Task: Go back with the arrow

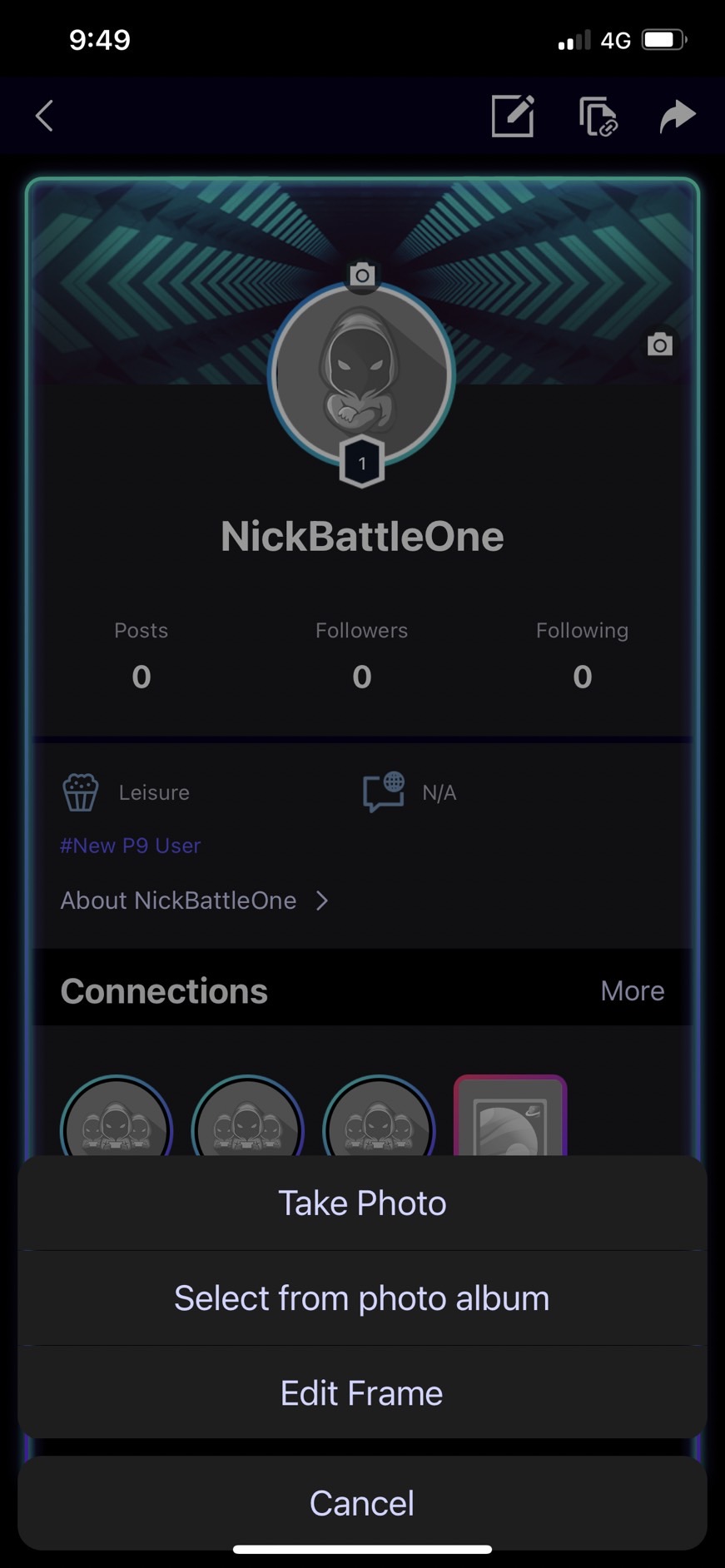Action: [x=45, y=116]
